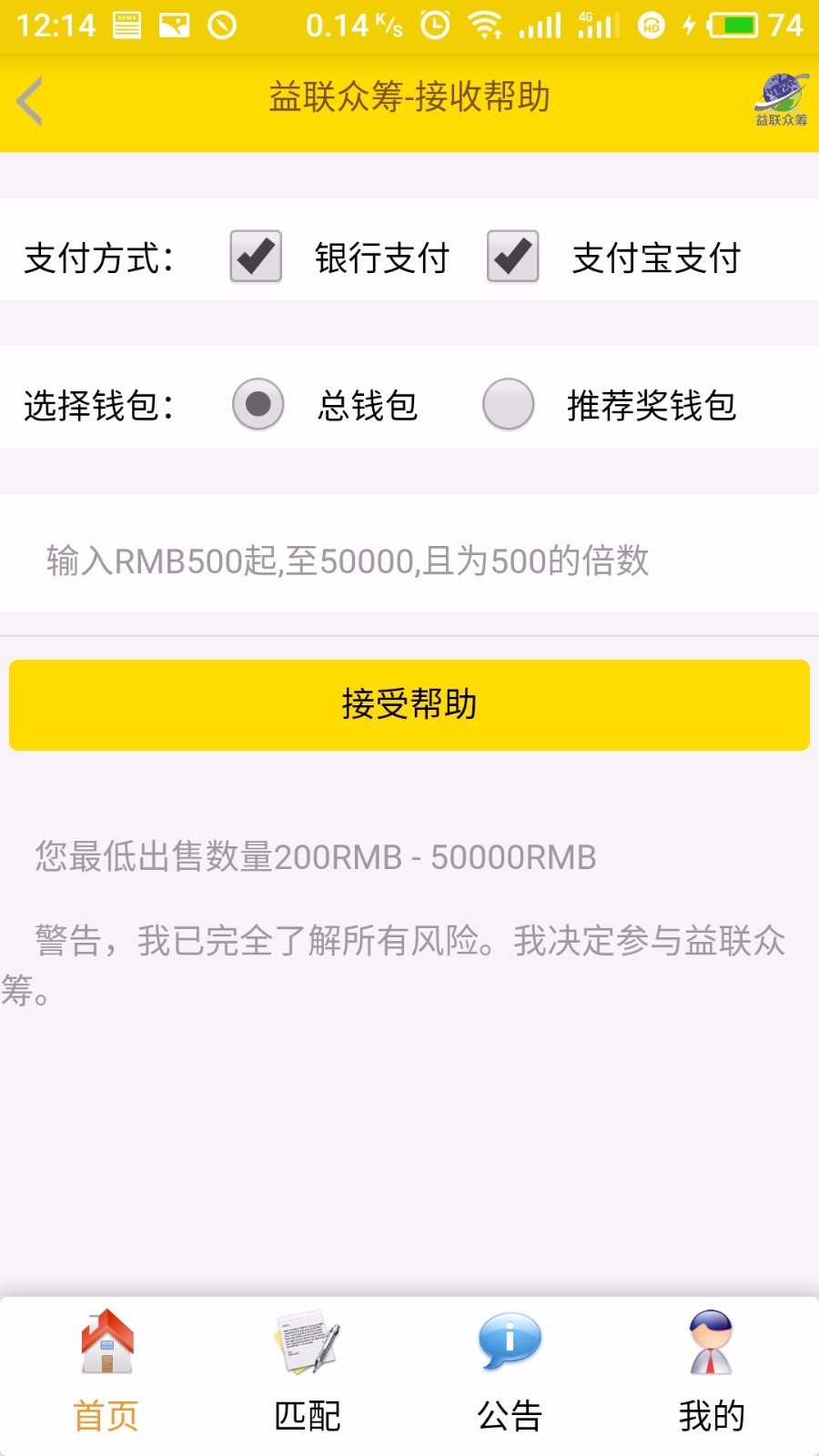The height and width of the screenshot is (1456, 819).
Task: Uncheck the 银行支付 checkbox
Action: pyautogui.click(x=256, y=257)
